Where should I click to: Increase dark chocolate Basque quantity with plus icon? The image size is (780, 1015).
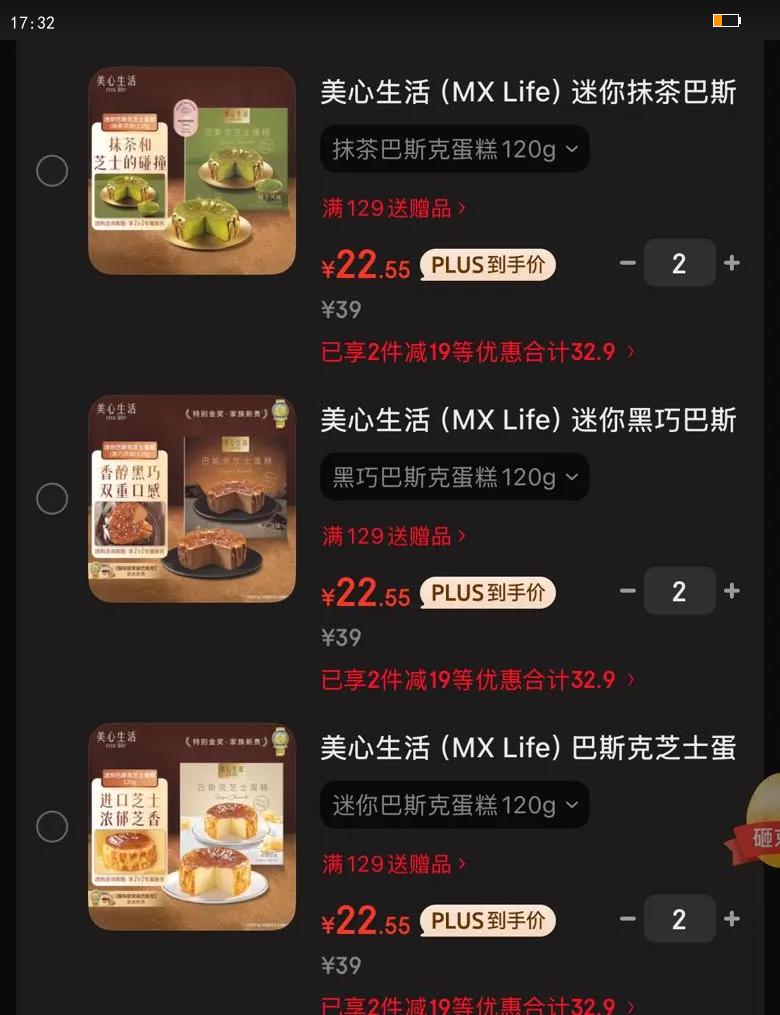[x=731, y=591]
